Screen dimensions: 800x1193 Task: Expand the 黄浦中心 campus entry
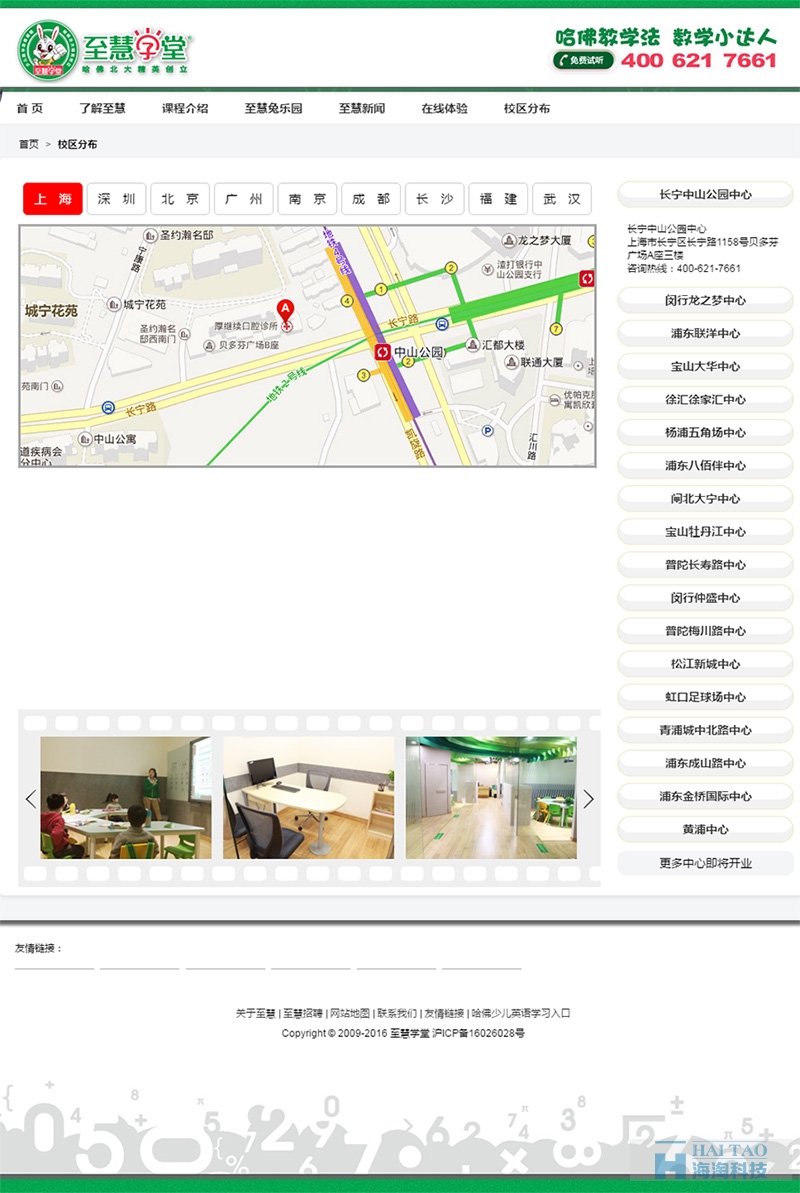click(705, 829)
